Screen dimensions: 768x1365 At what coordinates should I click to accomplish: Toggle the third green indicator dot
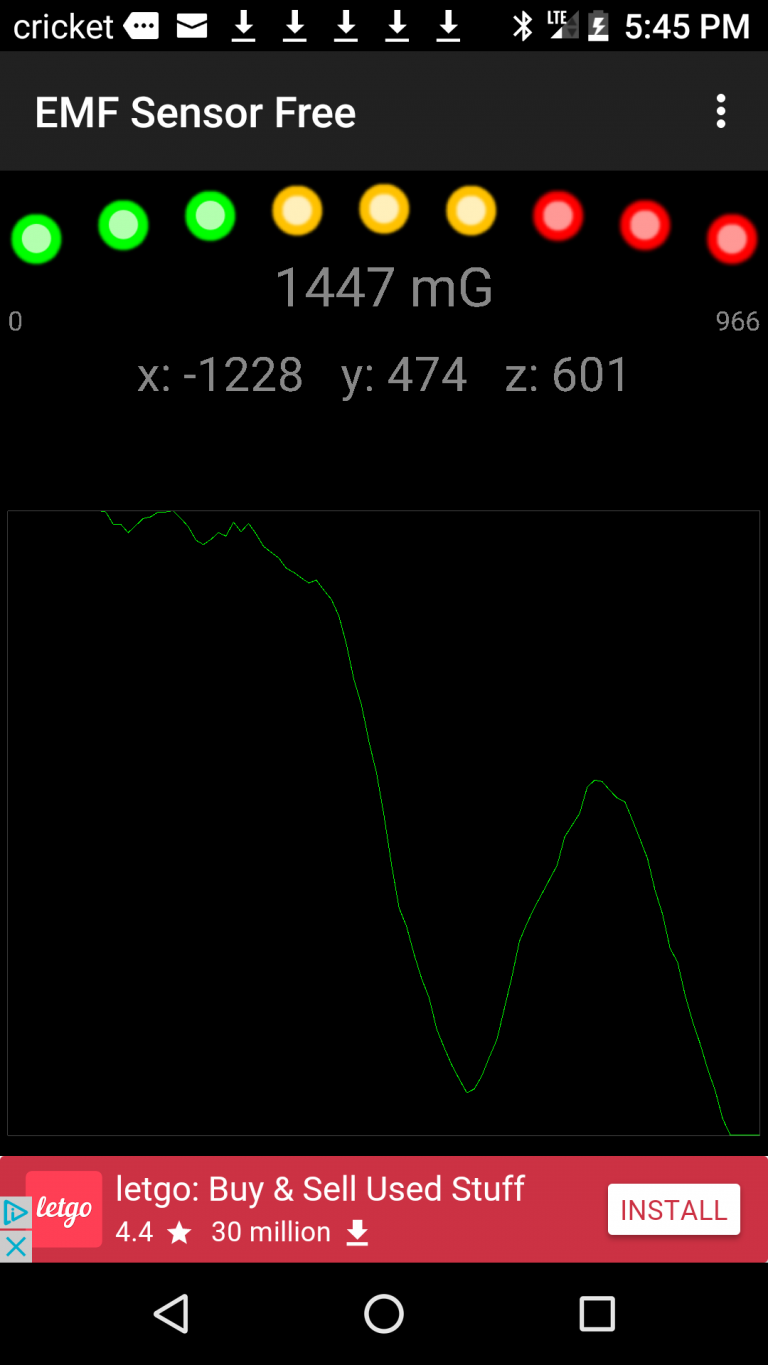(210, 220)
